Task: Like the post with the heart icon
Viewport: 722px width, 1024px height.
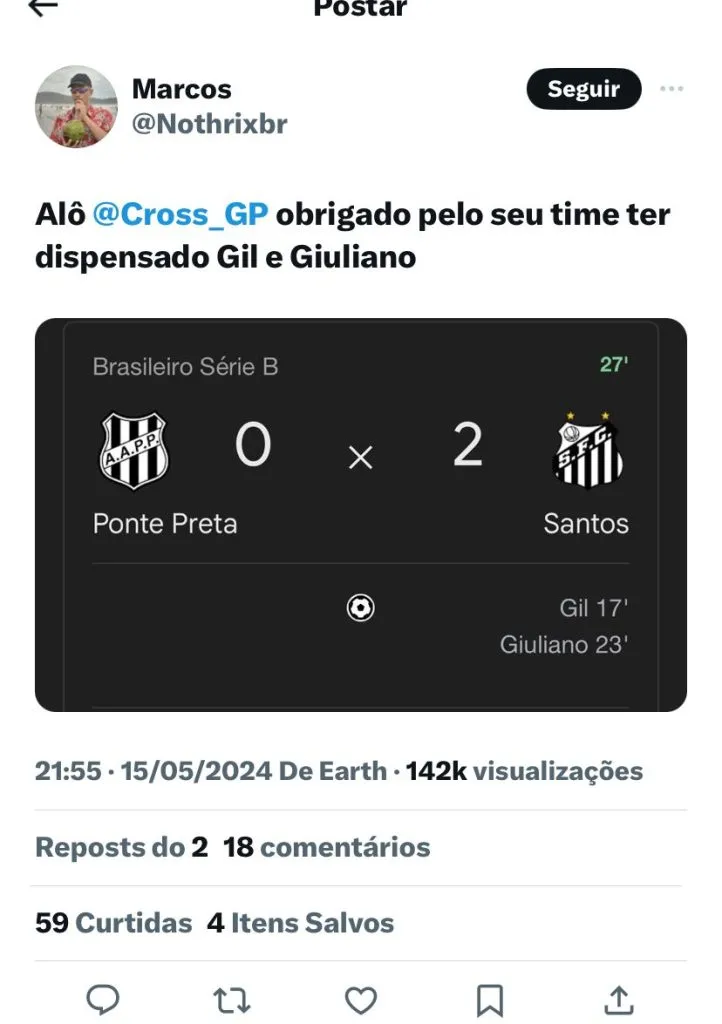Action: pos(361,999)
